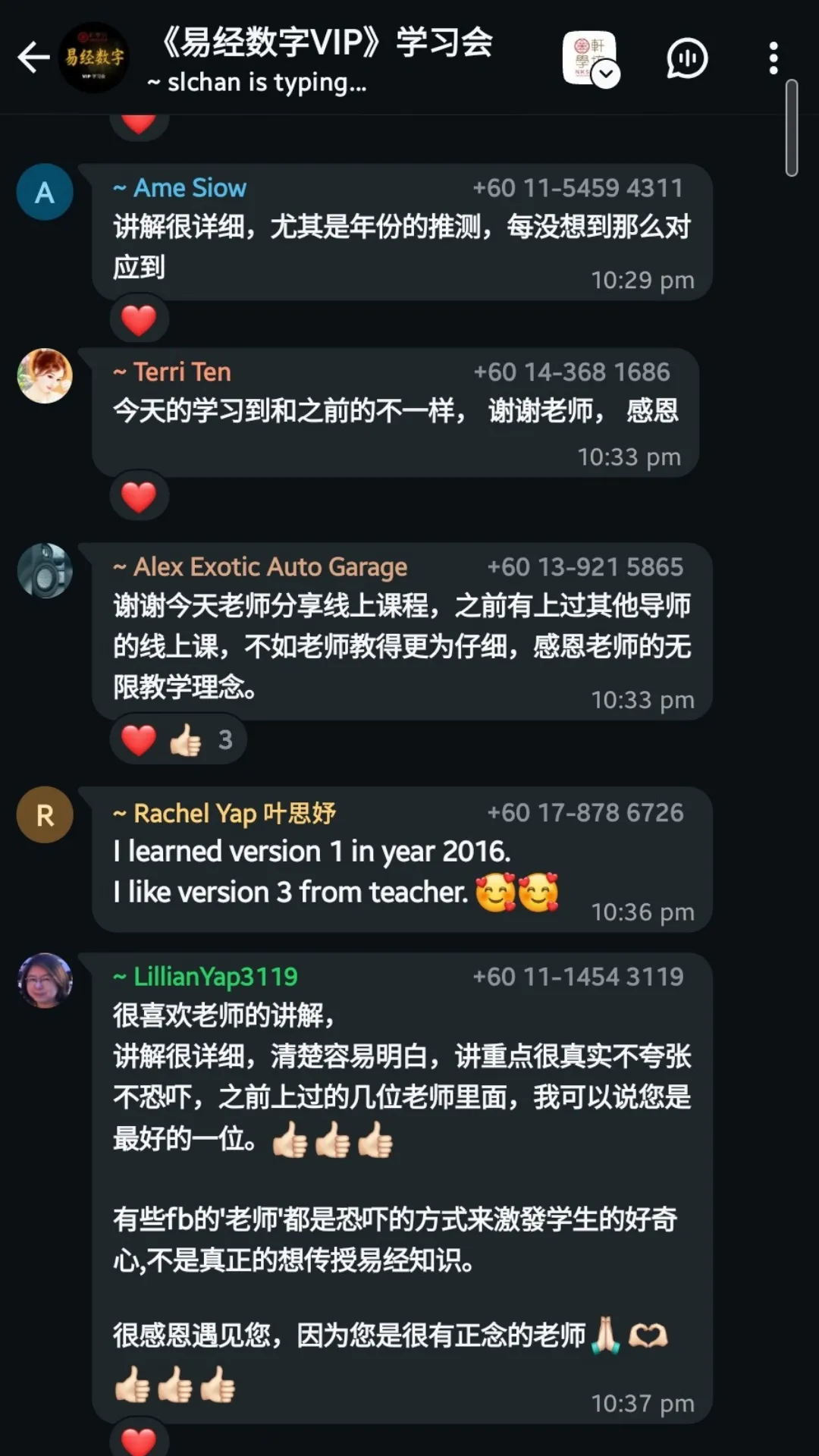
Task: View Ame Siow's profile avatar
Action: click(45, 192)
